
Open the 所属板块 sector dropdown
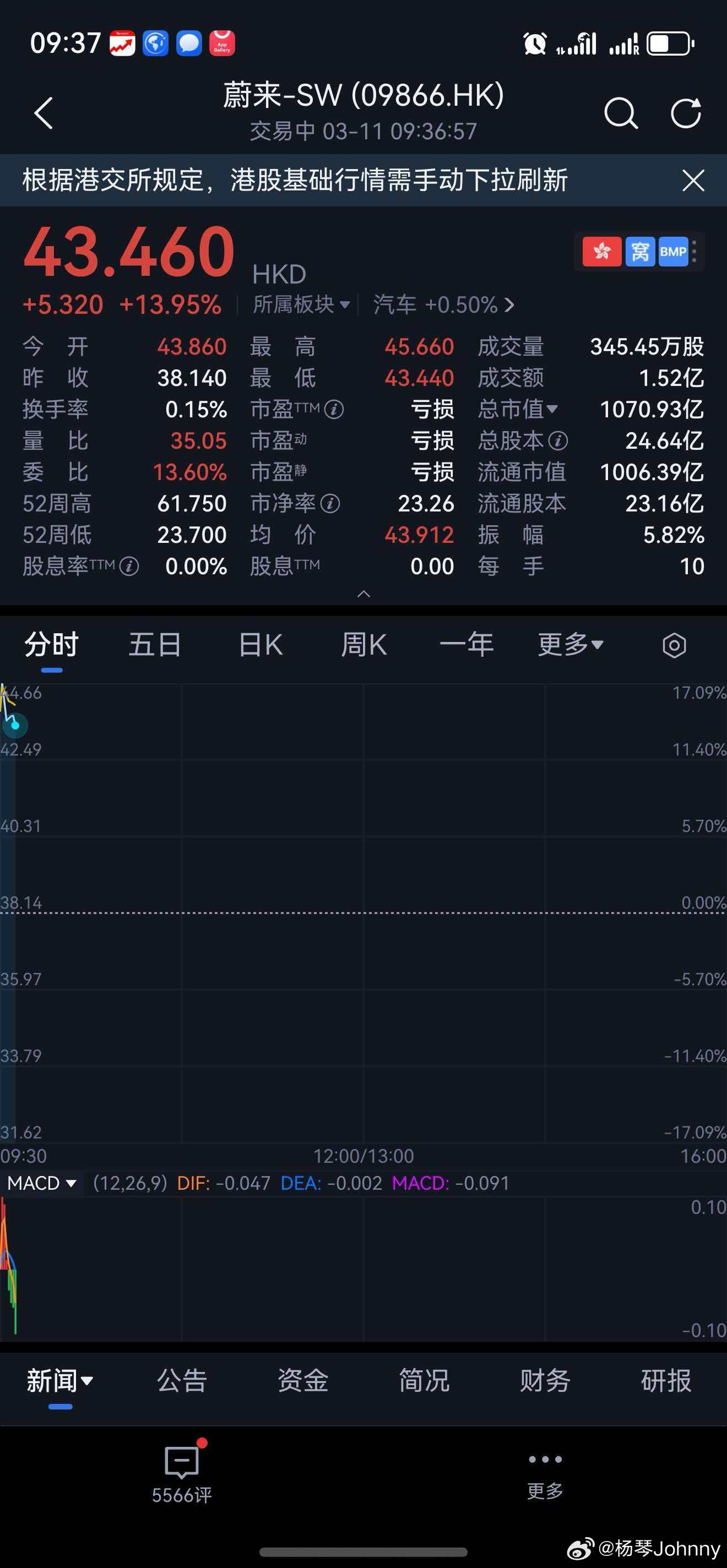(x=301, y=304)
